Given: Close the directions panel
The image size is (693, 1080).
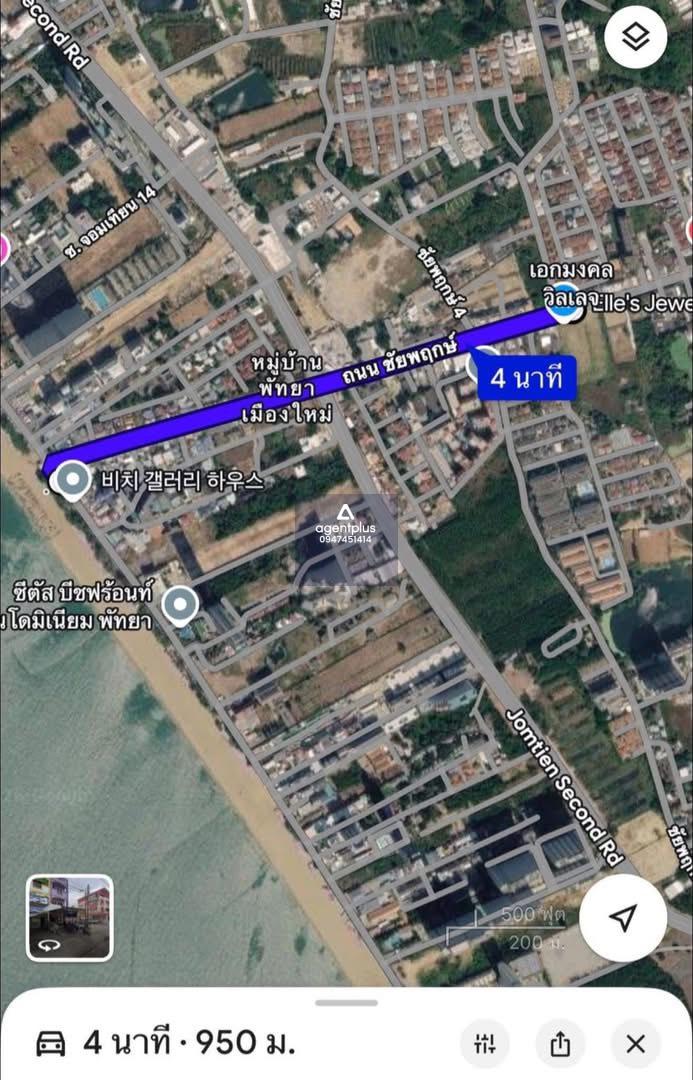Looking at the screenshot, I should (635, 1044).
